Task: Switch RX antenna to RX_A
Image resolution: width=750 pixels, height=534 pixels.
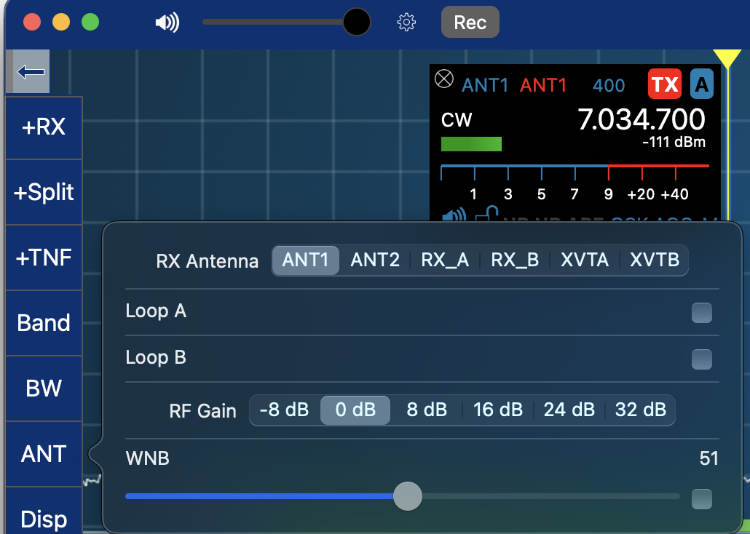Action: [445, 260]
